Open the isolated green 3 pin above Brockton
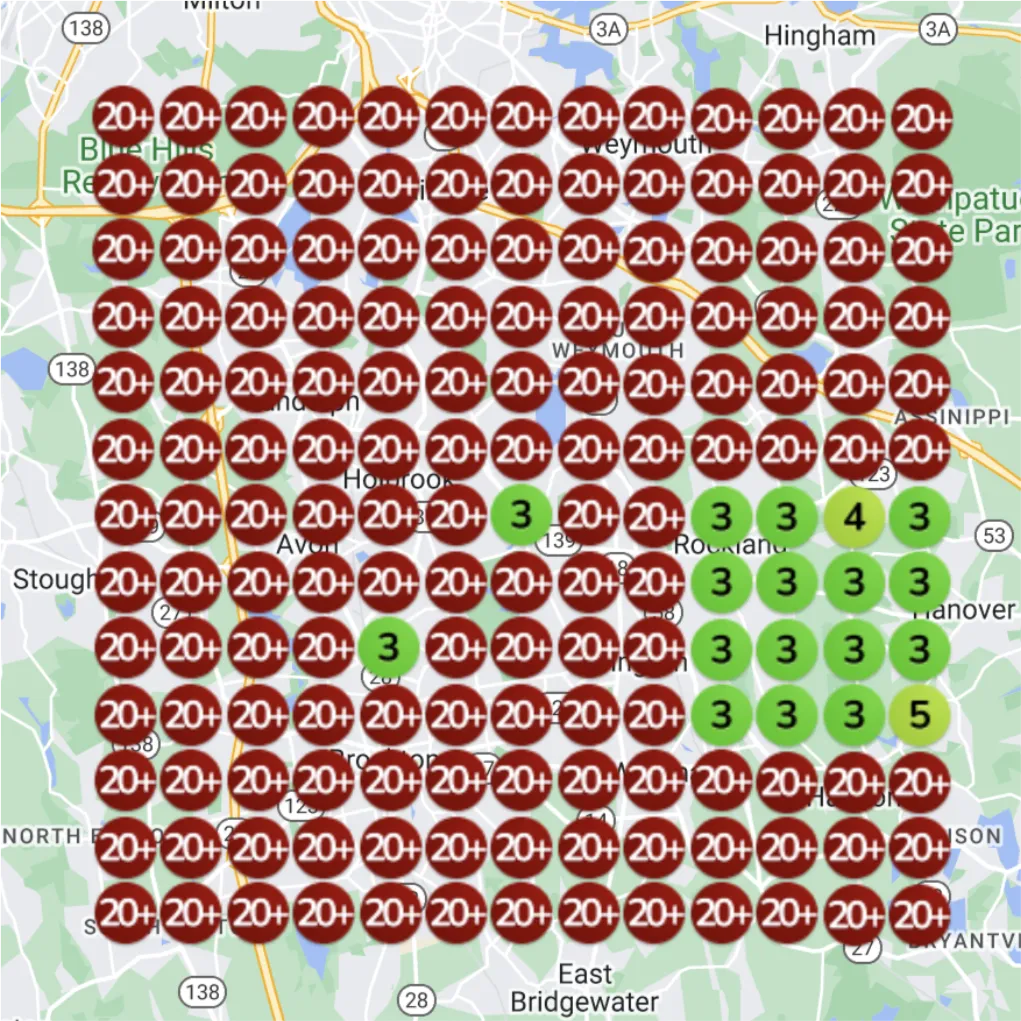This screenshot has height=1021, width=1021. tap(389, 648)
